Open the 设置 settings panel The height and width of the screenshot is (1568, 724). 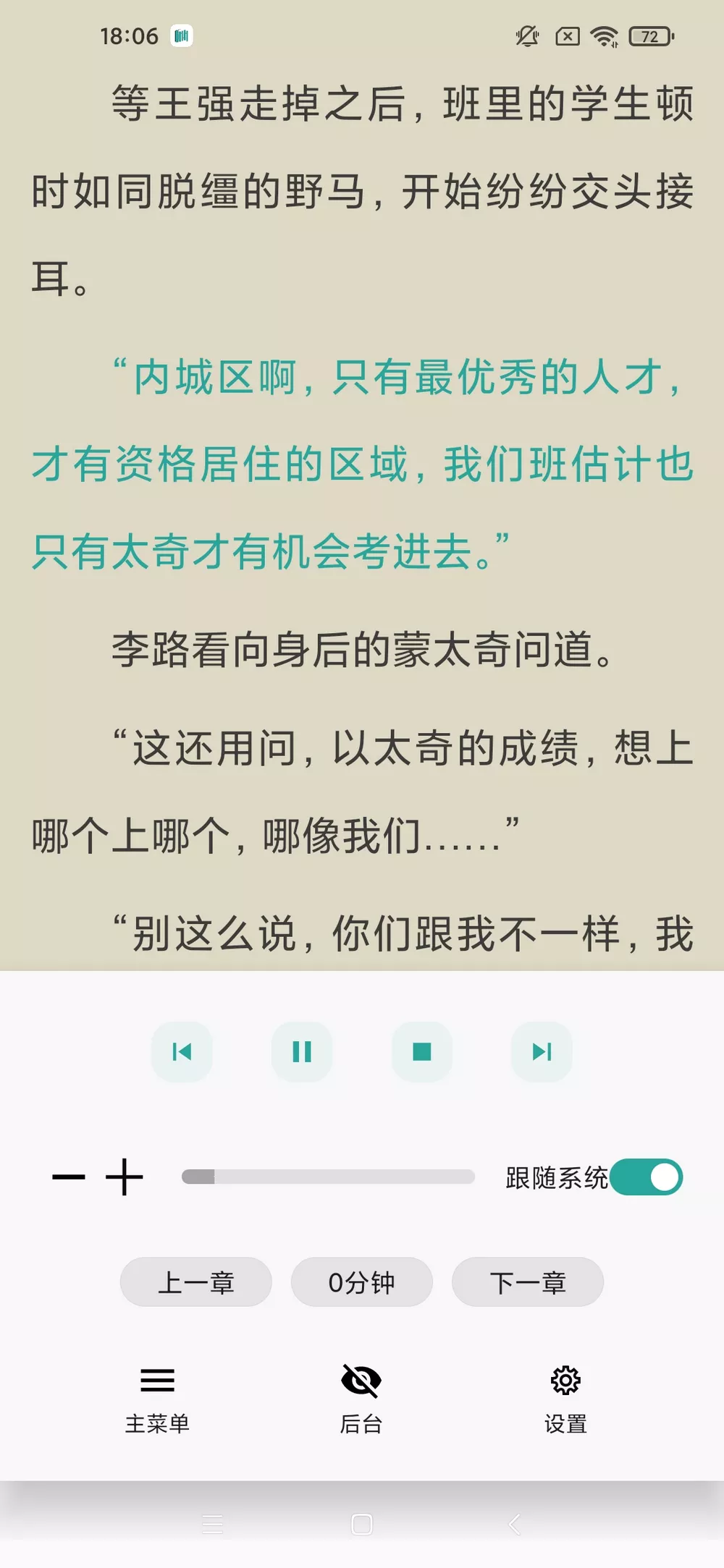565,1397
